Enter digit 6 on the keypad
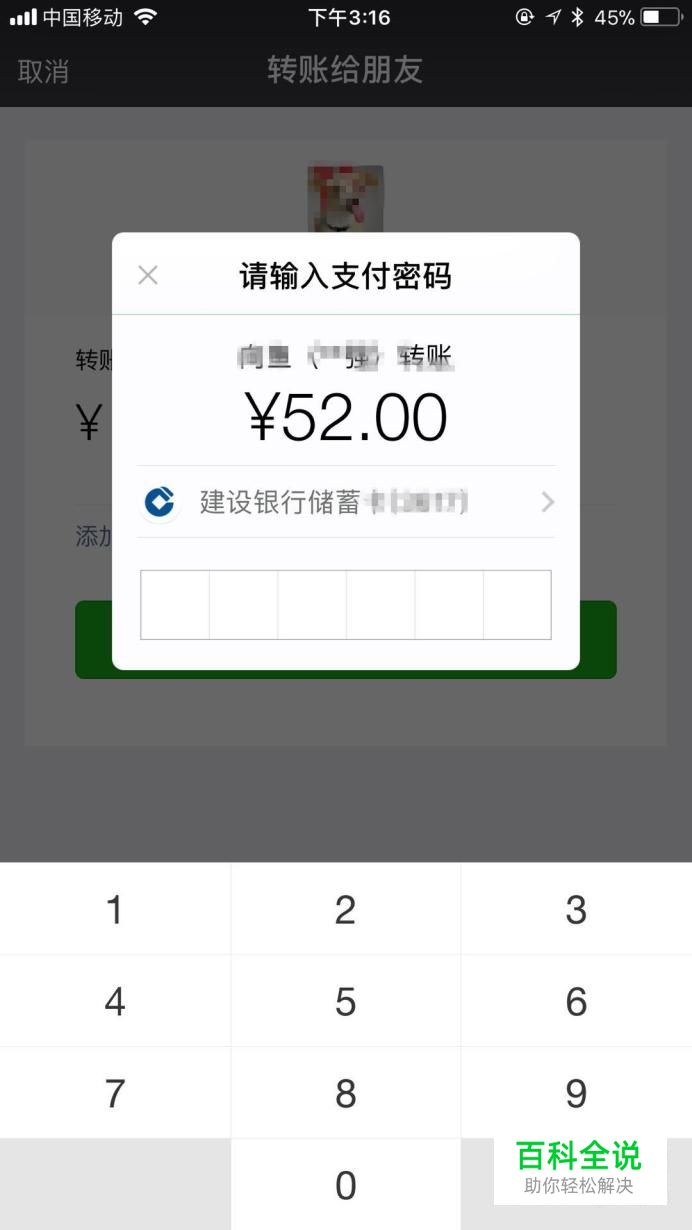 [577, 1001]
